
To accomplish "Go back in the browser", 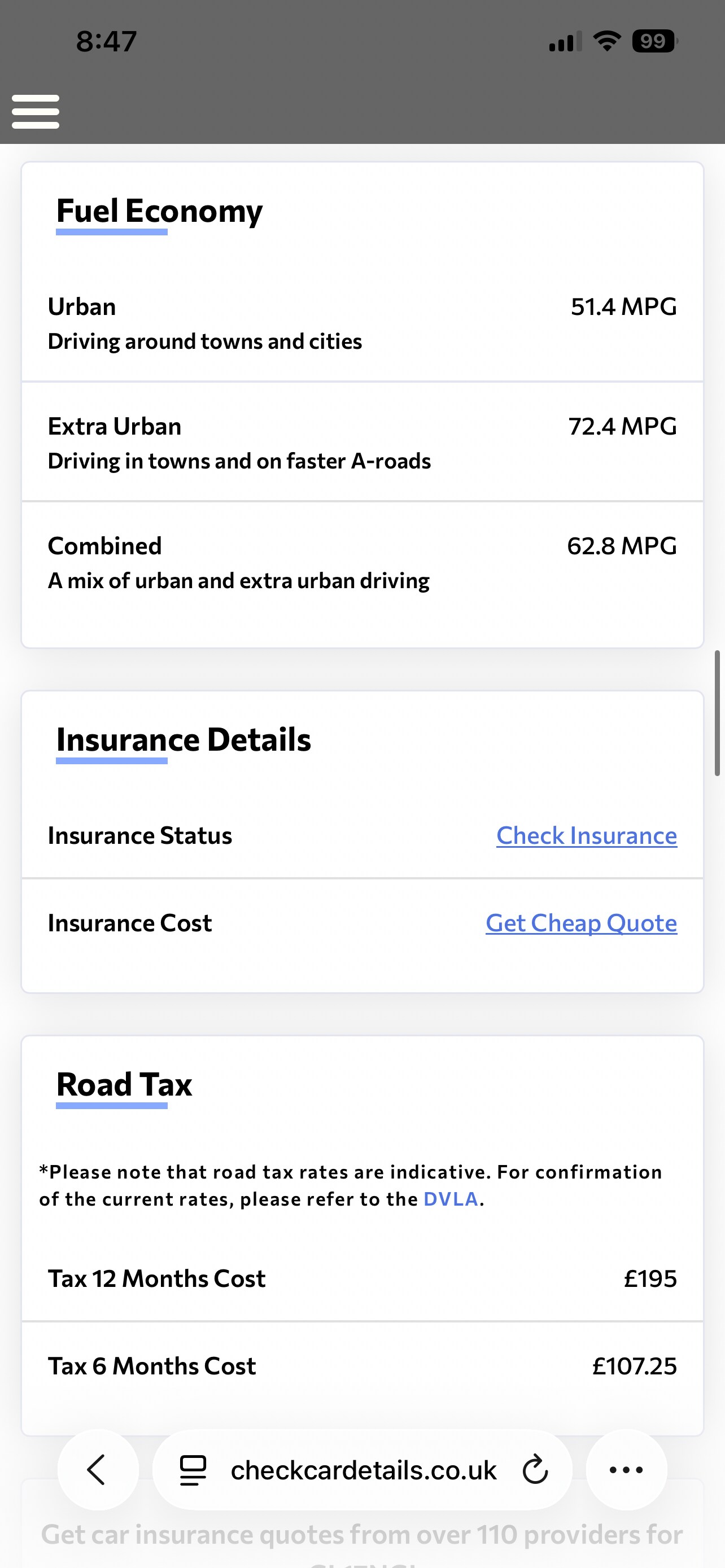I will pyautogui.click(x=97, y=1470).
